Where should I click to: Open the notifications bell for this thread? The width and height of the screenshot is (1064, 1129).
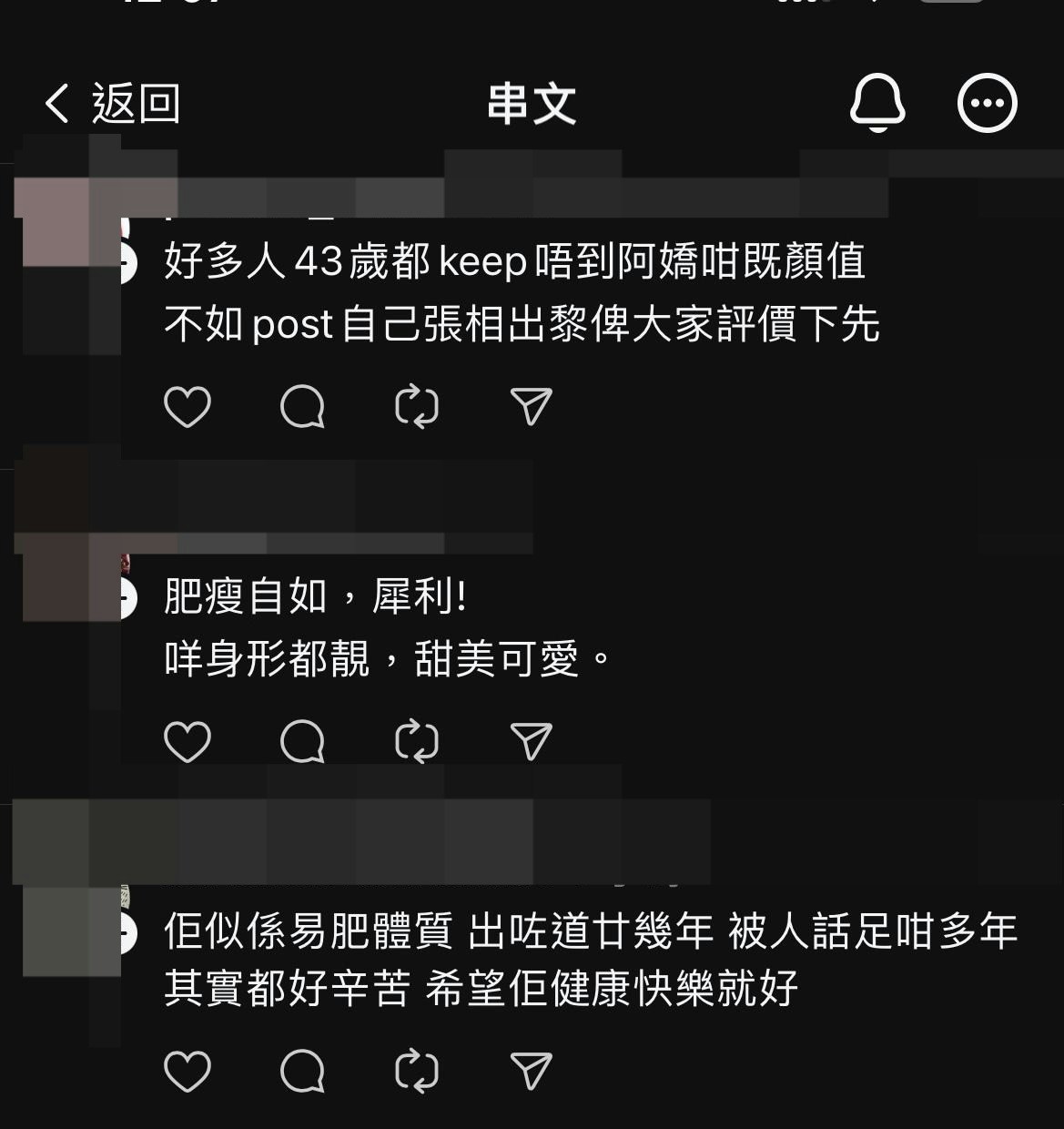coord(877,102)
